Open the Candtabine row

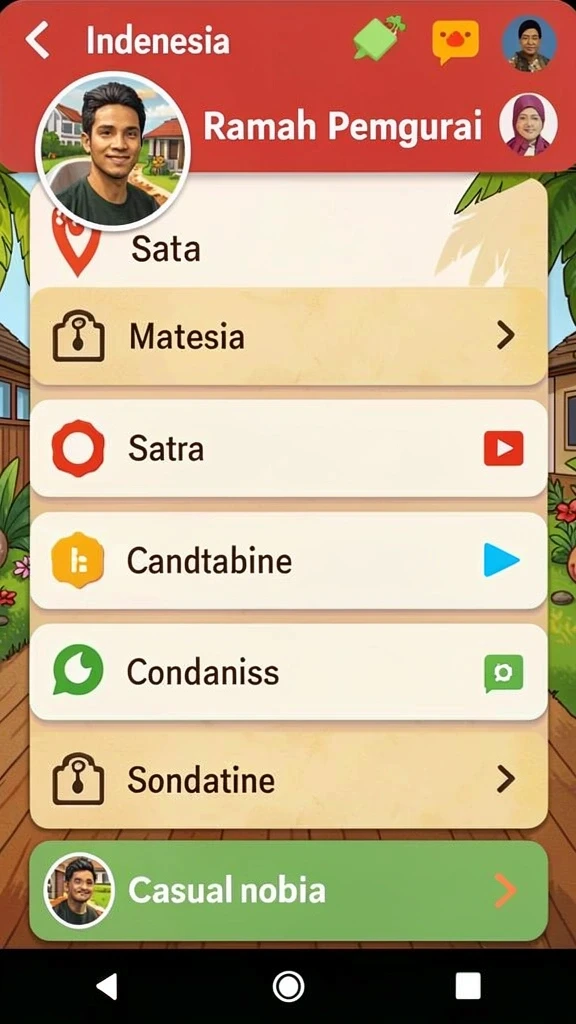pos(288,561)
